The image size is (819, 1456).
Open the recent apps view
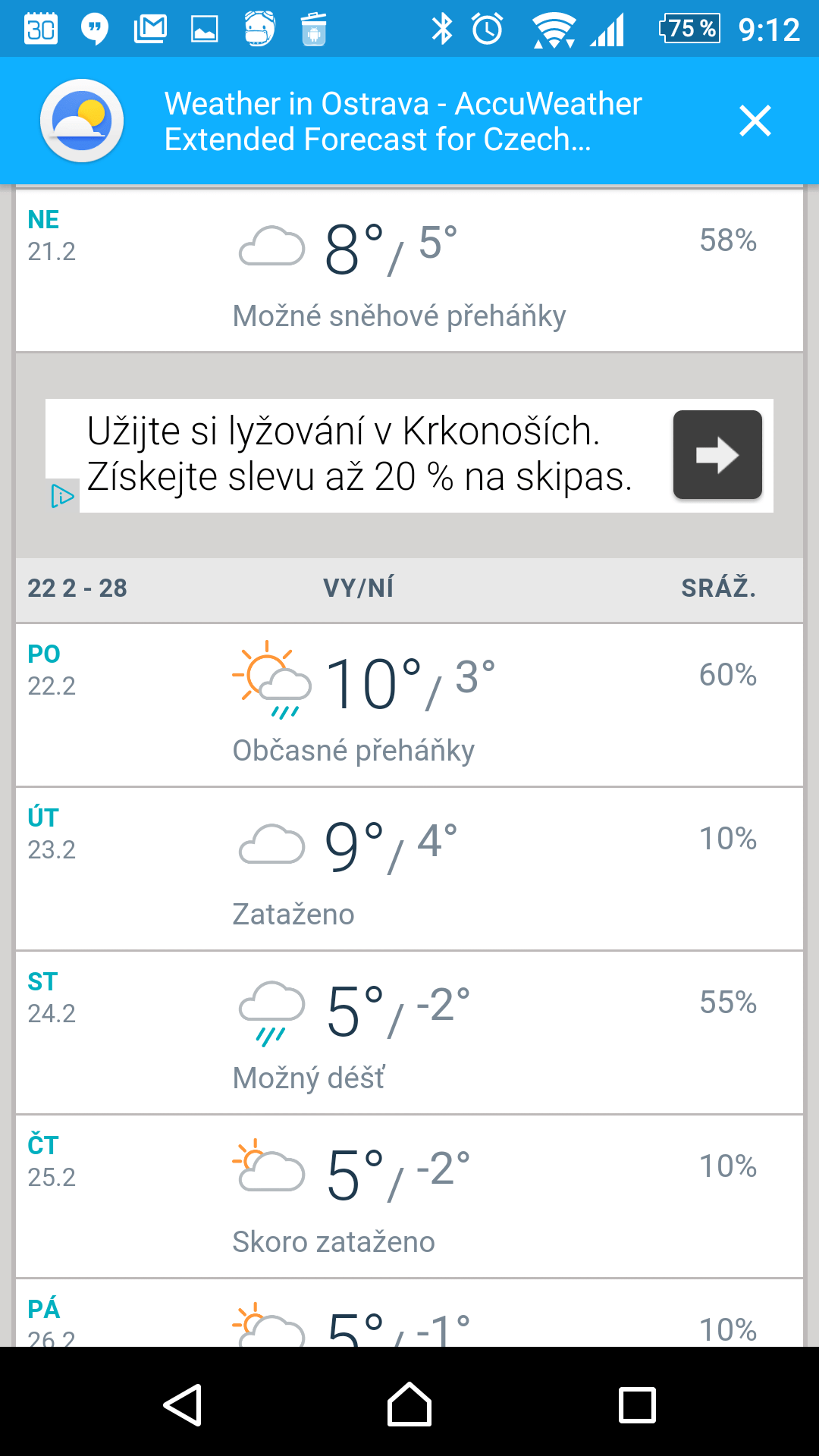[637, 1404]
